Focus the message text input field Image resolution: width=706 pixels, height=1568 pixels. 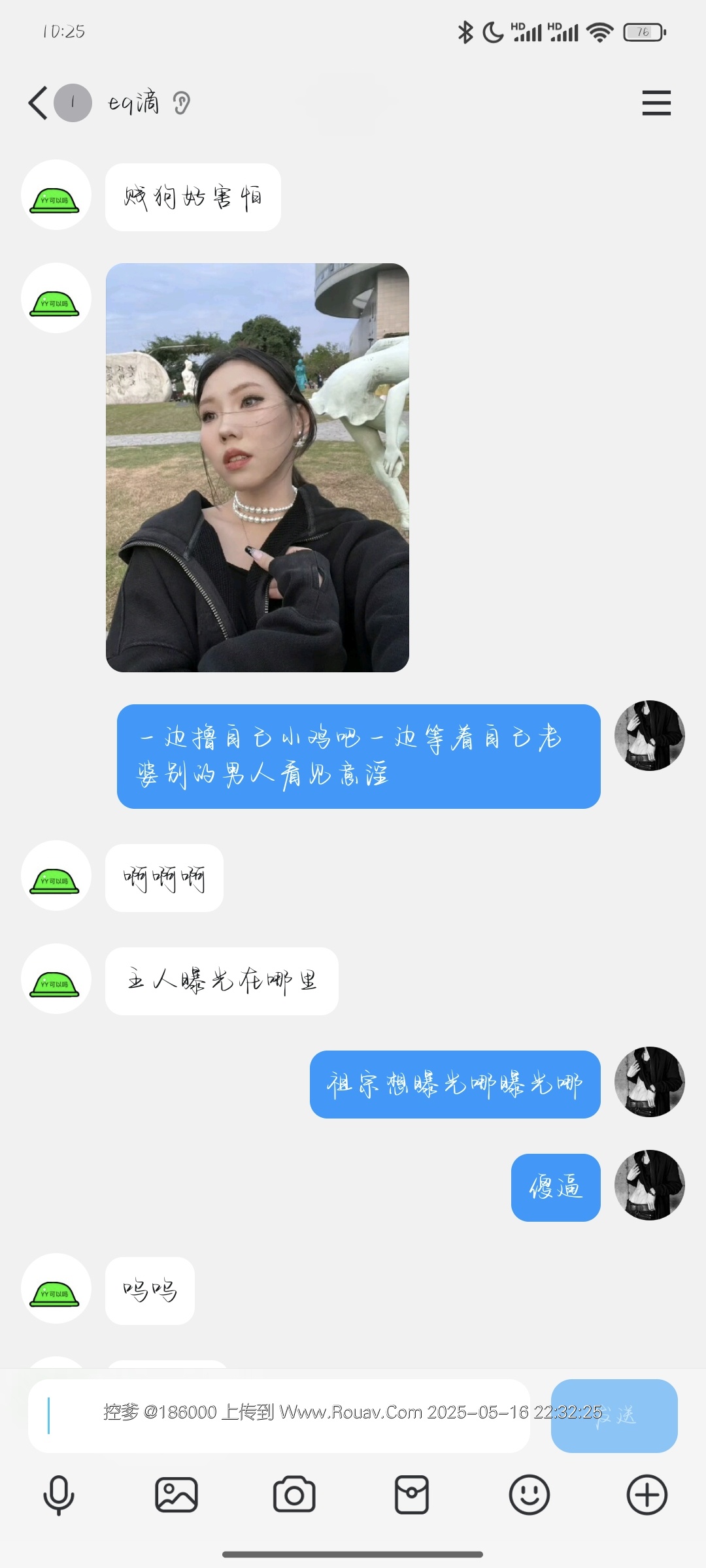[x=278, y=1416]
